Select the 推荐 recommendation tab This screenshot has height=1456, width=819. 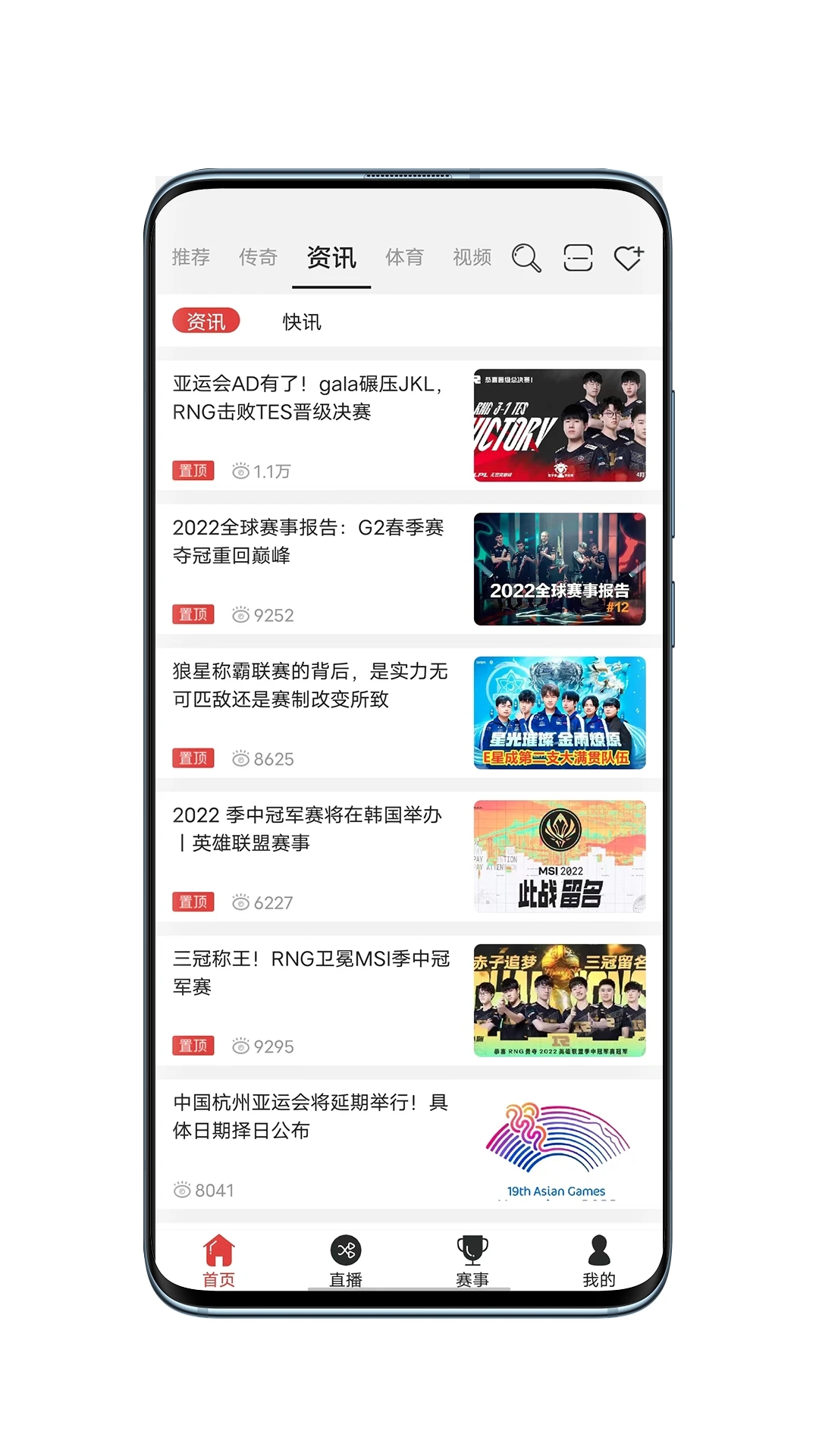[190, 258]
